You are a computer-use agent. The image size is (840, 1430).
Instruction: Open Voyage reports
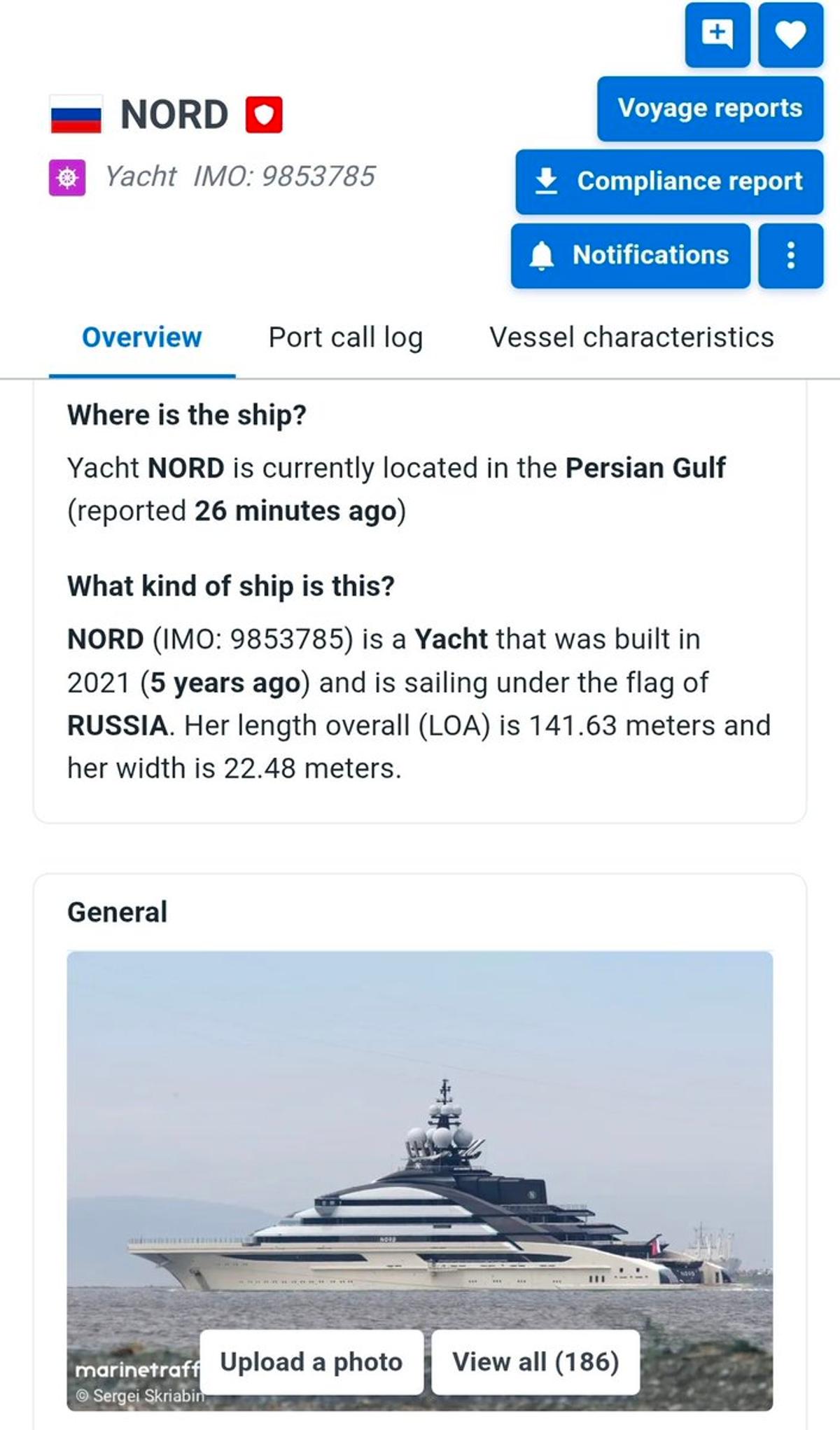(x=709, y=109)
